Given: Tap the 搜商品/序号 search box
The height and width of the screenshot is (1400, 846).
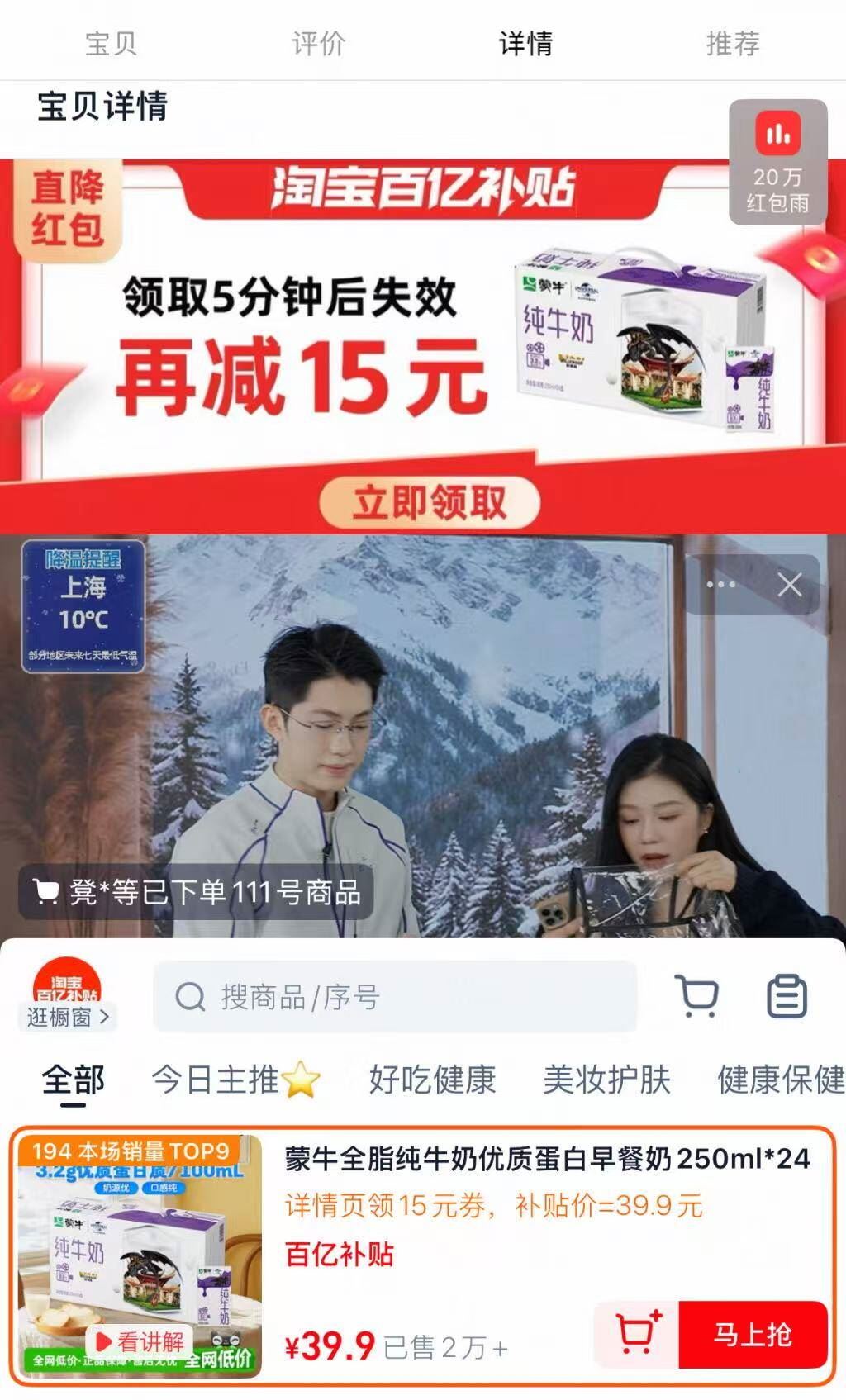Looking at the screenshot, I should pyautogui.click(x=395, y=997).
